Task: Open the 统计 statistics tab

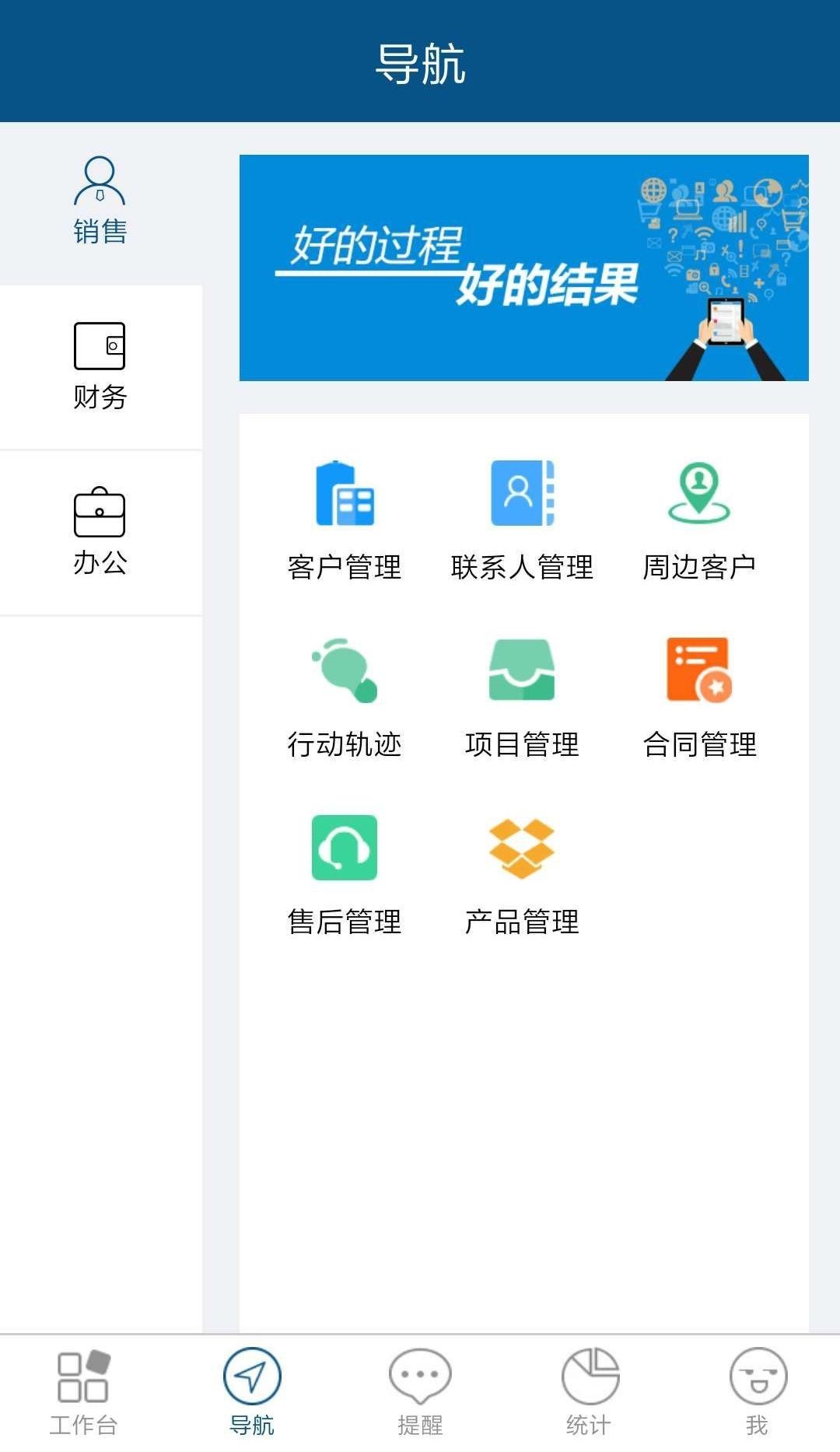Action: (x=589, y=1392)
